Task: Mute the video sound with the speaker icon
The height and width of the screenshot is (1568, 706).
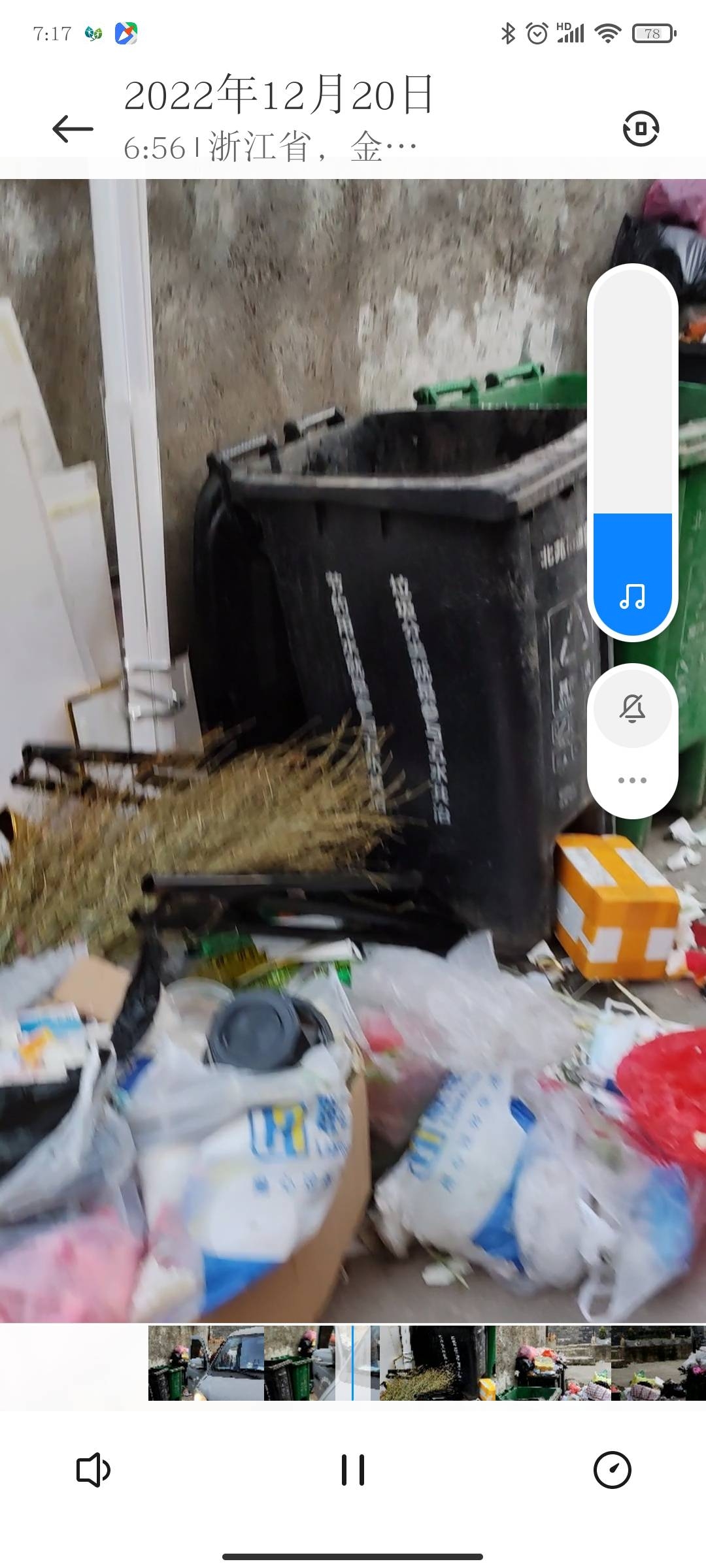Action: [93, 1470]
